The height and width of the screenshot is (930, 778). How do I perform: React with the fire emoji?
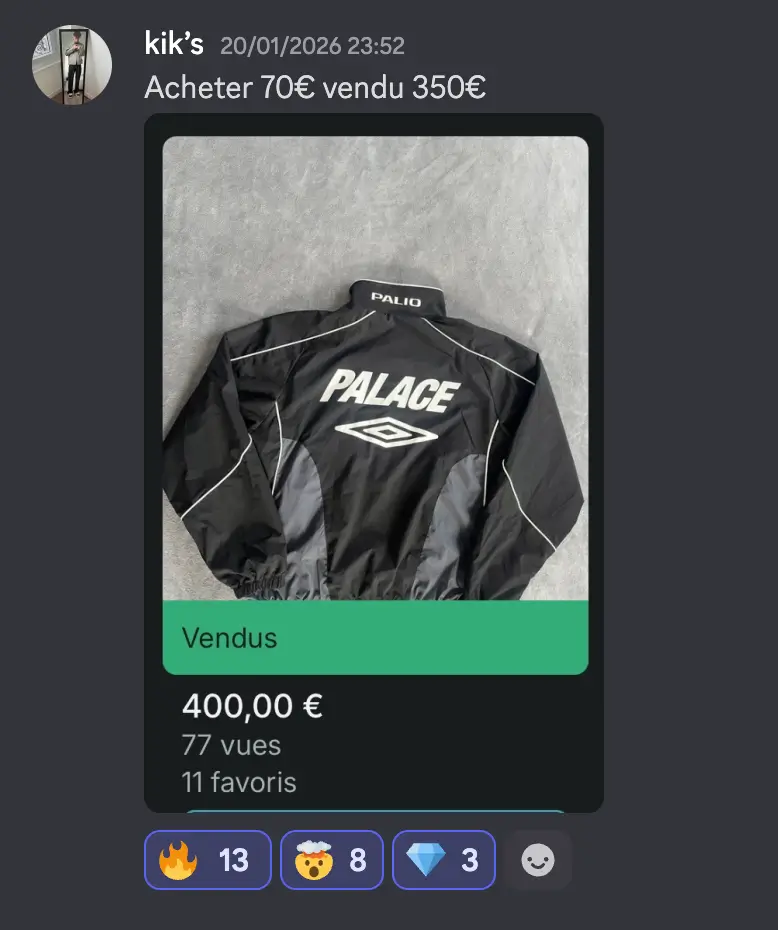pyautogui.click(x=207, y=859)
